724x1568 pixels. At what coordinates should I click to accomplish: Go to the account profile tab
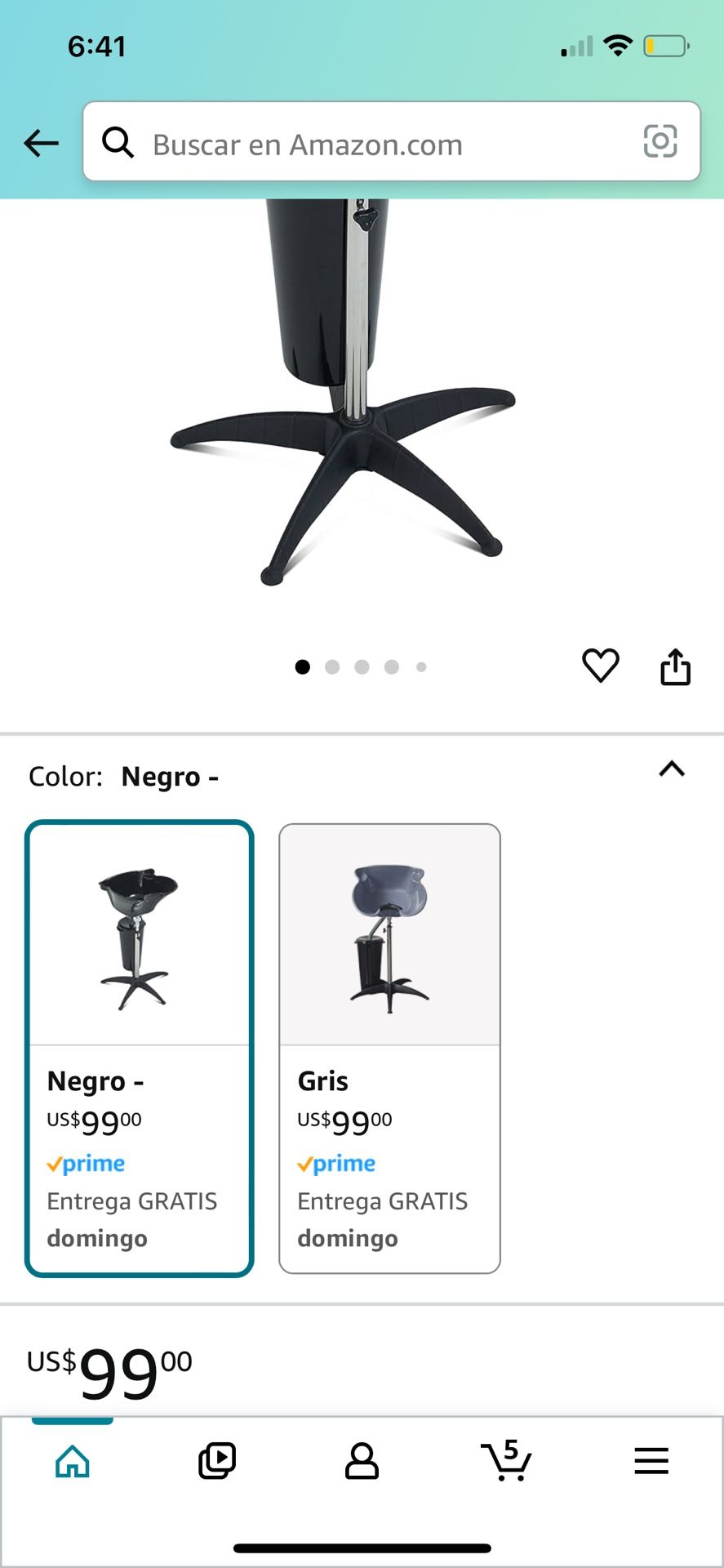362,1461
